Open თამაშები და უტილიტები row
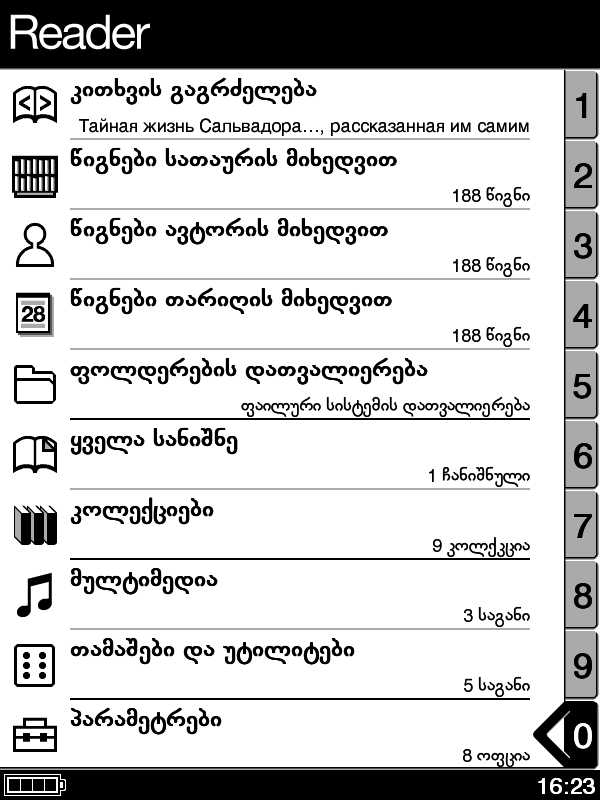This screenshot has width=600, height=800. coord(280,665)
